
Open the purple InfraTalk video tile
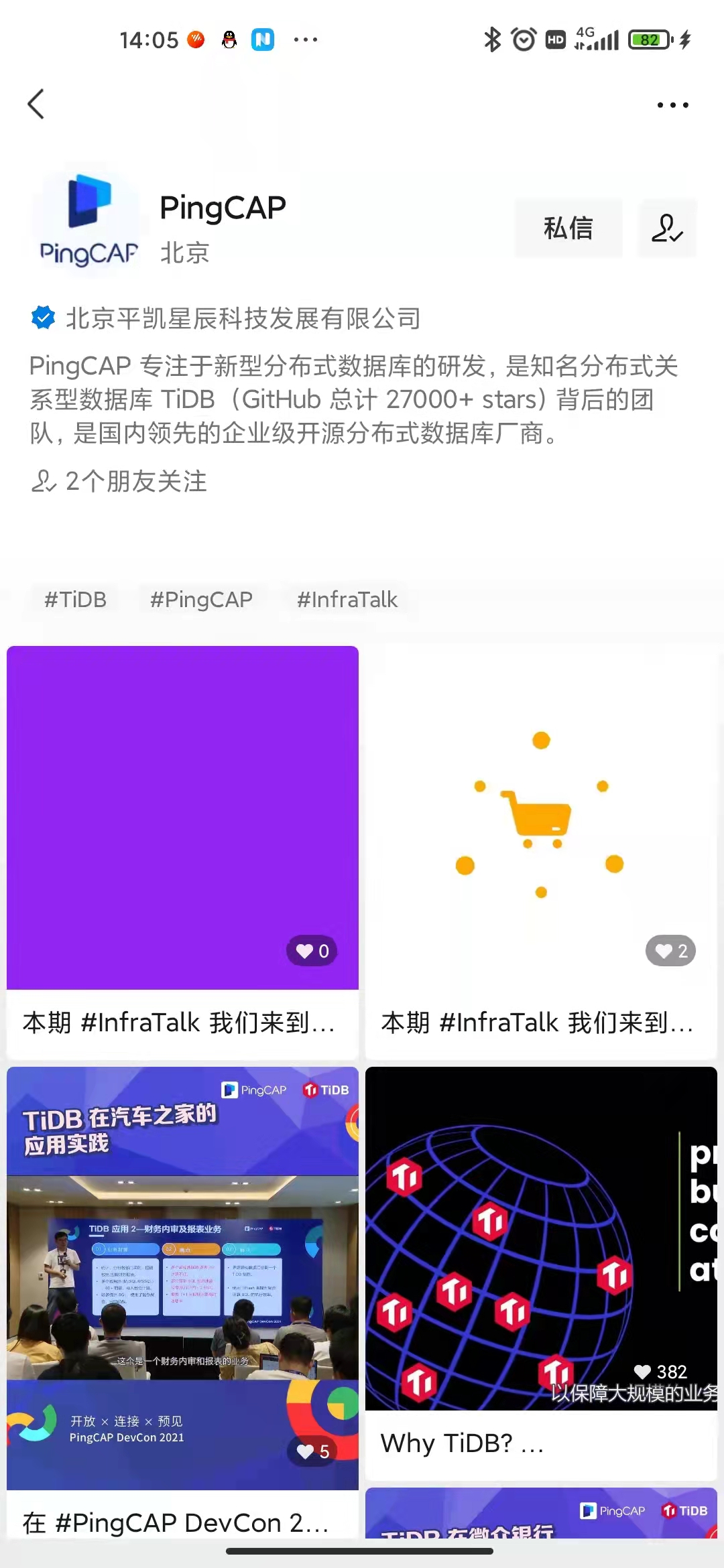pyautogui.click(x=182, y=818)
